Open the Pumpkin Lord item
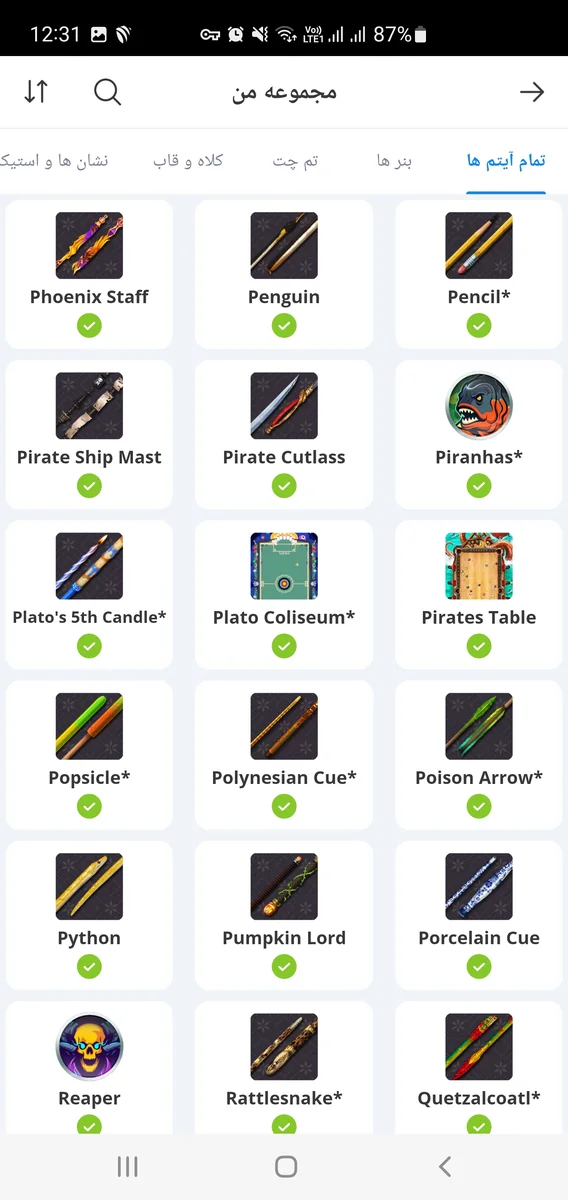 (x=284, y=916)
